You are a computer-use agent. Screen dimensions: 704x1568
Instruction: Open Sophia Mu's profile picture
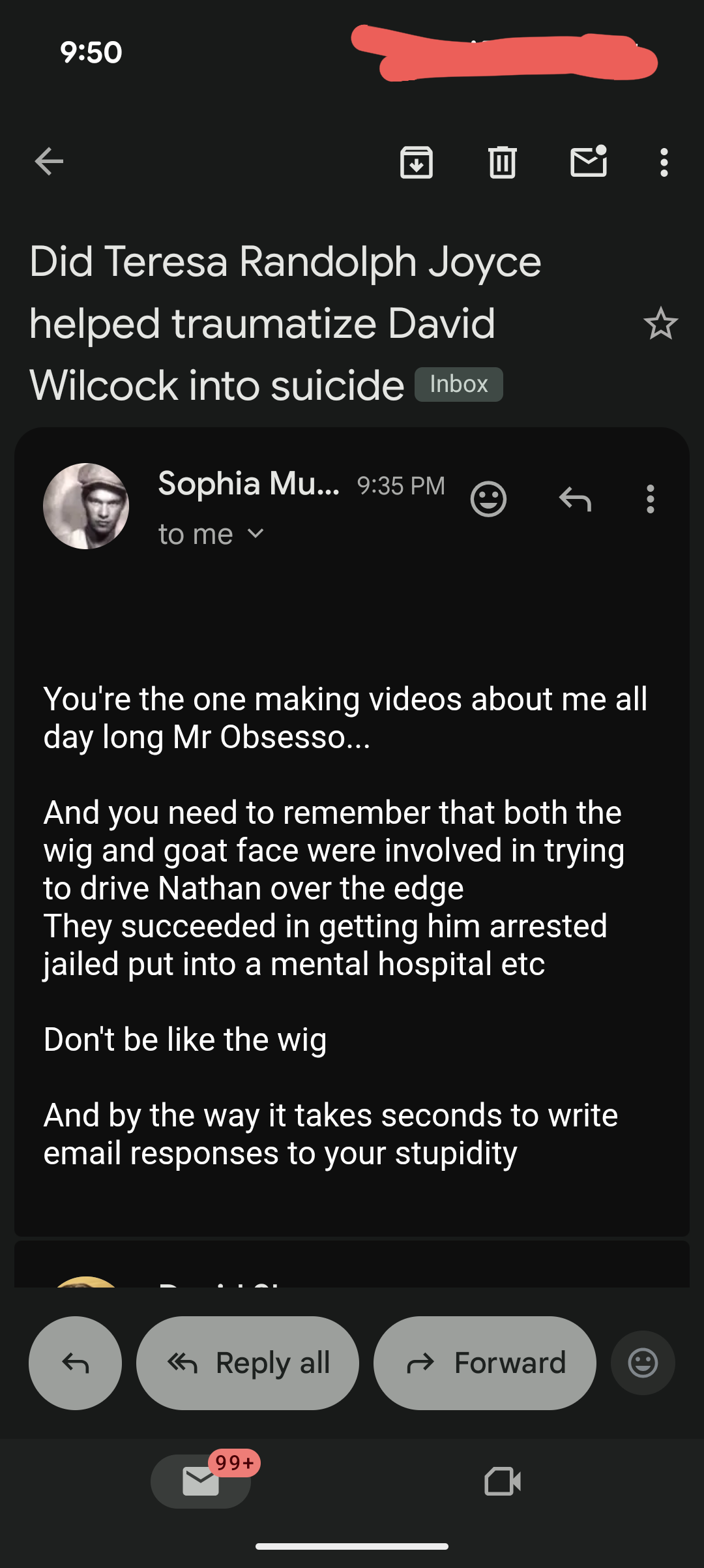[x=86, y=506]
